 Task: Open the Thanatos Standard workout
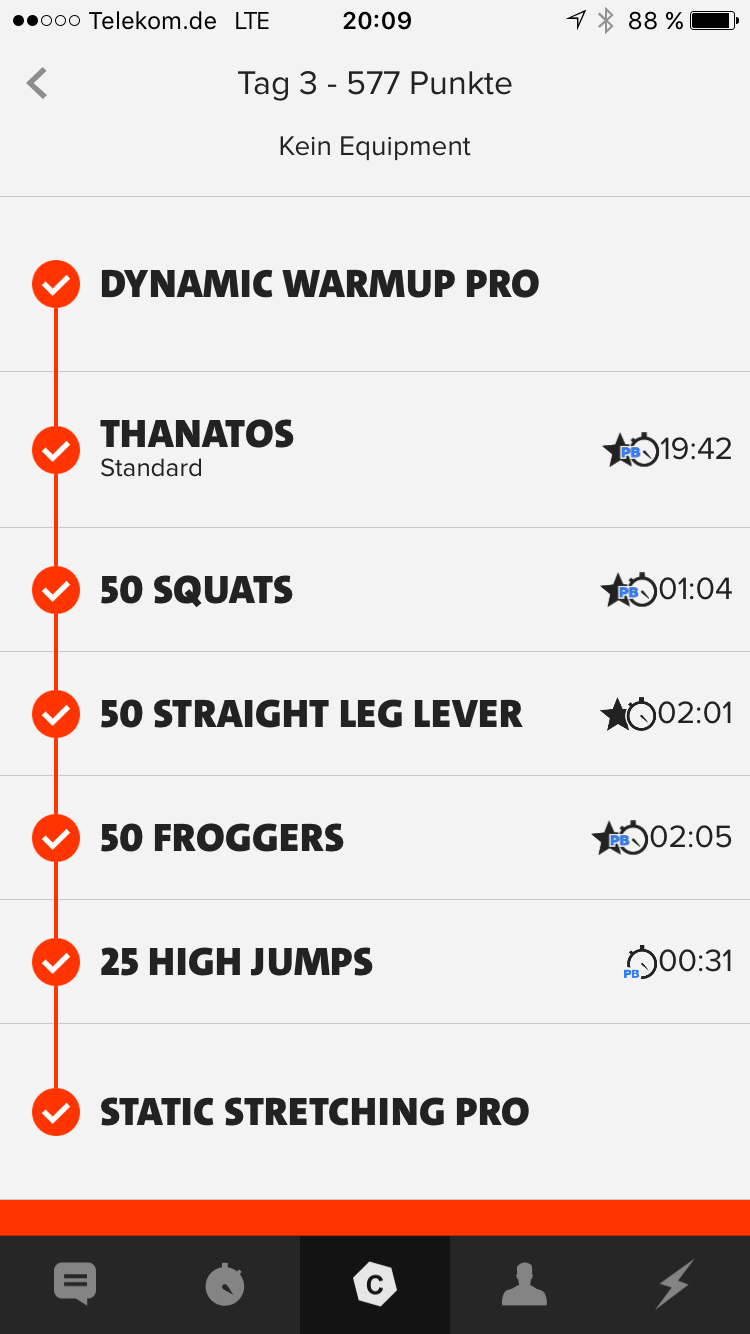tap(198, 447)
